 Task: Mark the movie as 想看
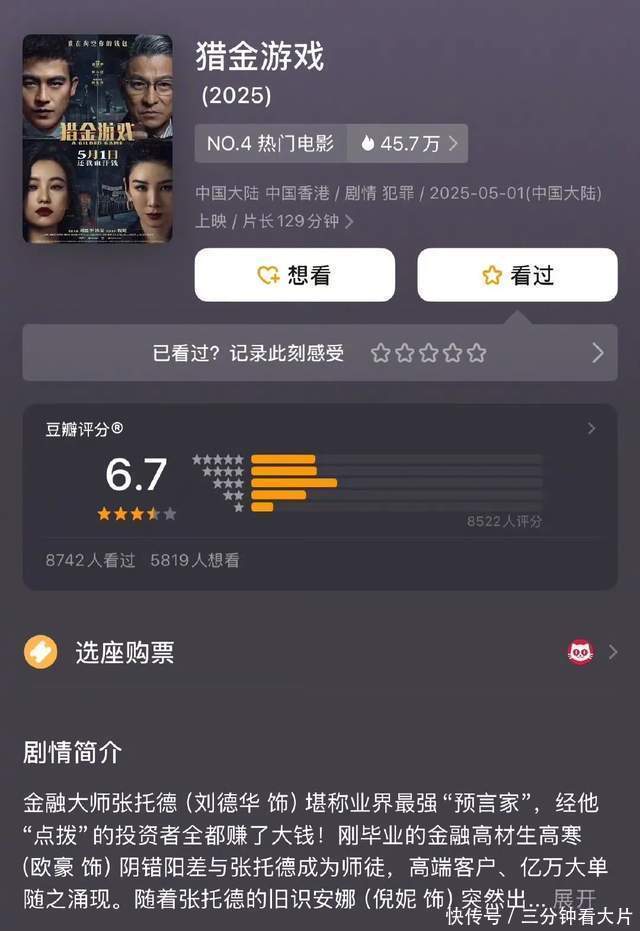click(294, 276)
